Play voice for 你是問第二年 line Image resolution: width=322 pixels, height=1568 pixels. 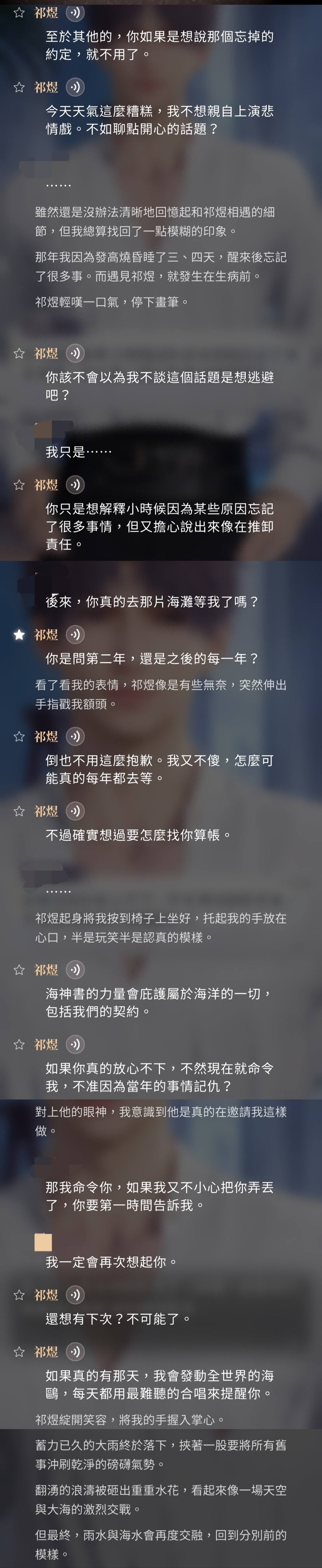point(75,634)
